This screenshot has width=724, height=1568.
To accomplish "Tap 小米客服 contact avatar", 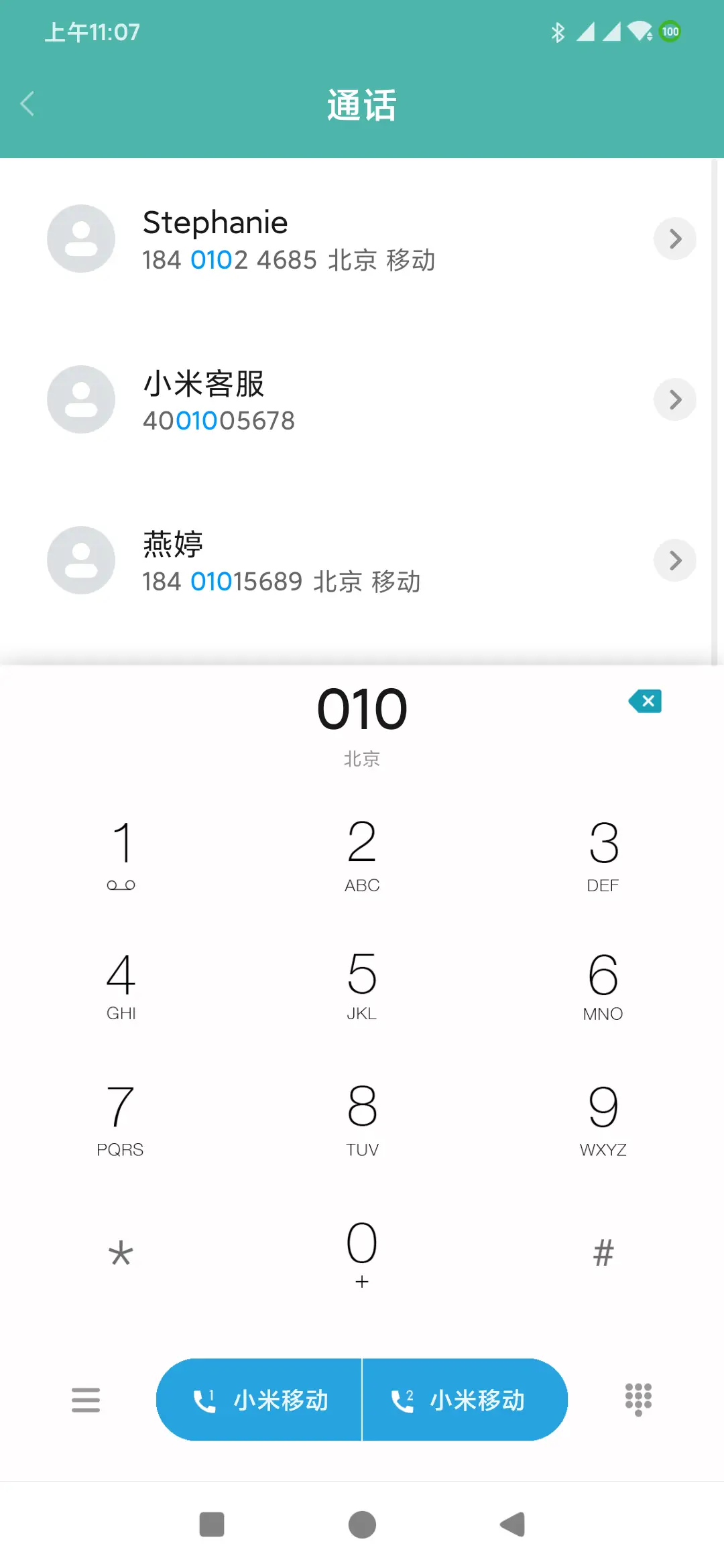I will point(80,399).
